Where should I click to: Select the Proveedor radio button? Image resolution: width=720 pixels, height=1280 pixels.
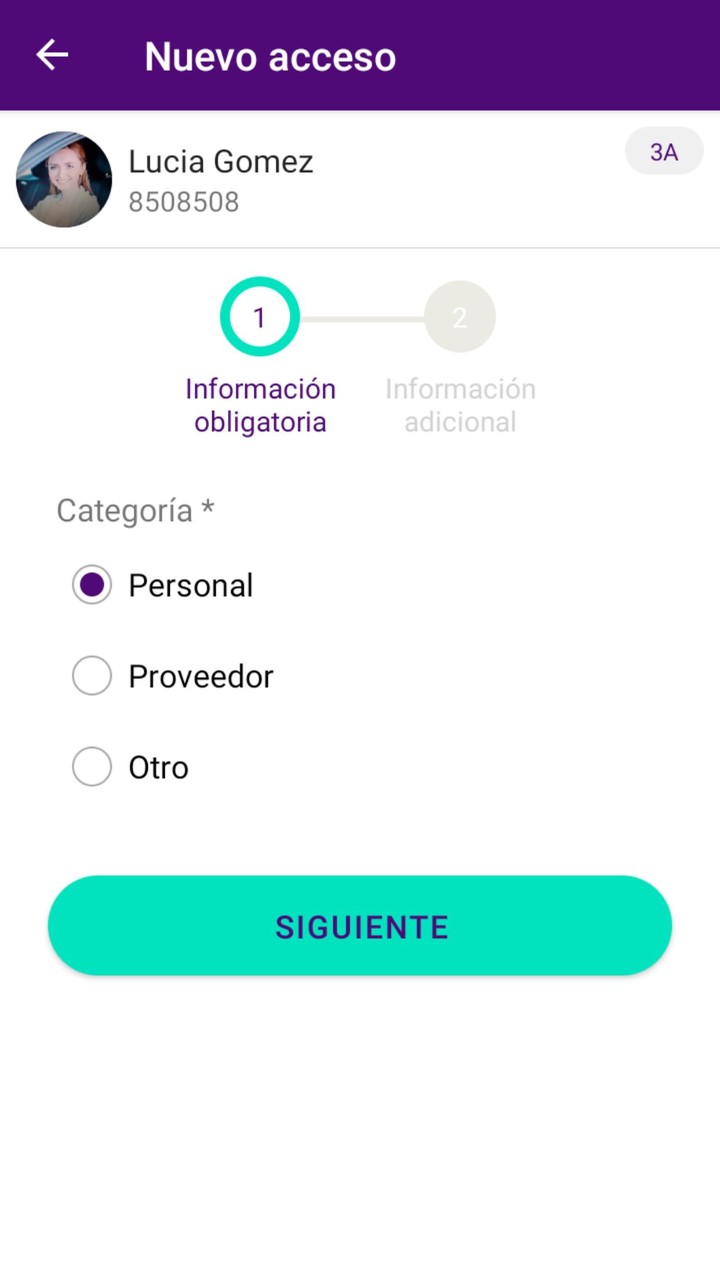(92, 676)
